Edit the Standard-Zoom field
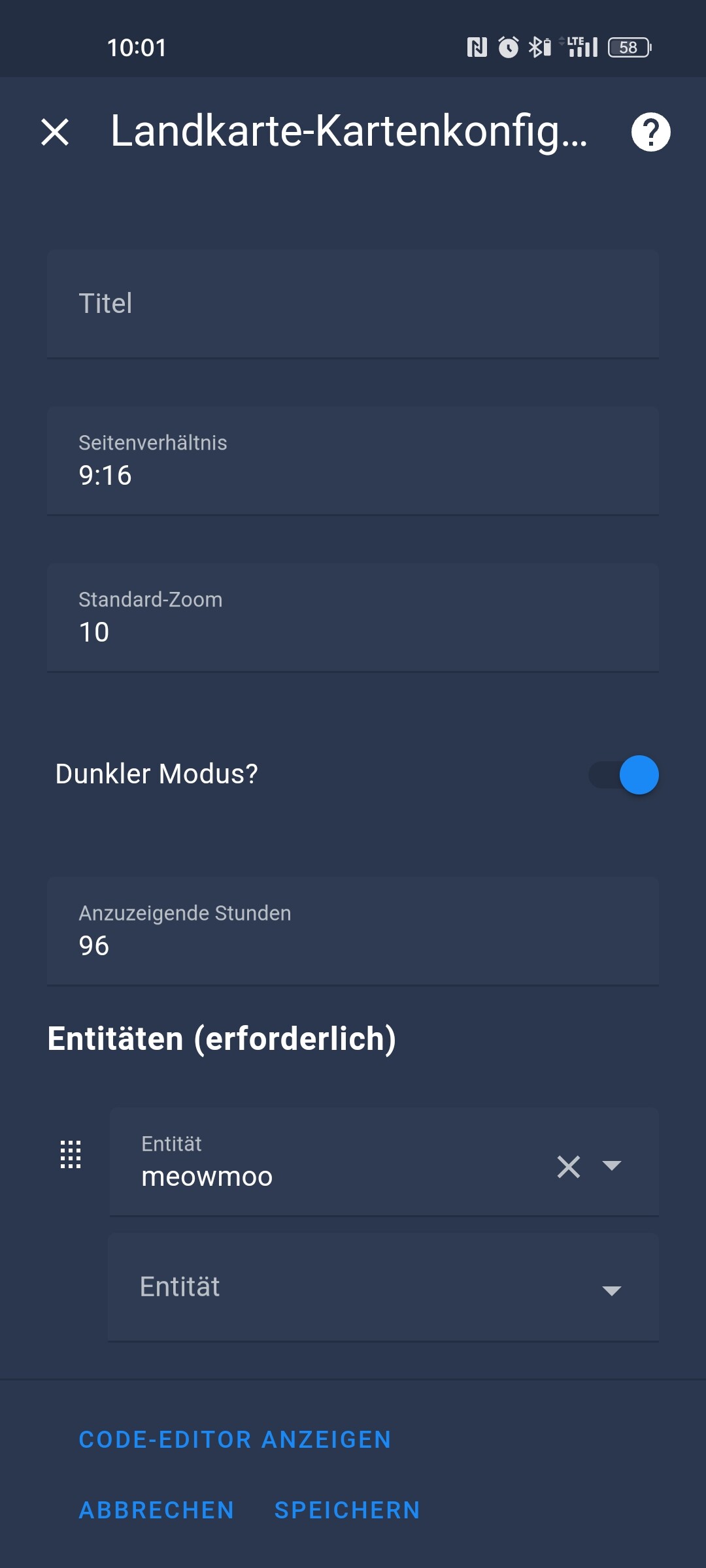This screenshot has width=706, height=1568. pos(353,617)
